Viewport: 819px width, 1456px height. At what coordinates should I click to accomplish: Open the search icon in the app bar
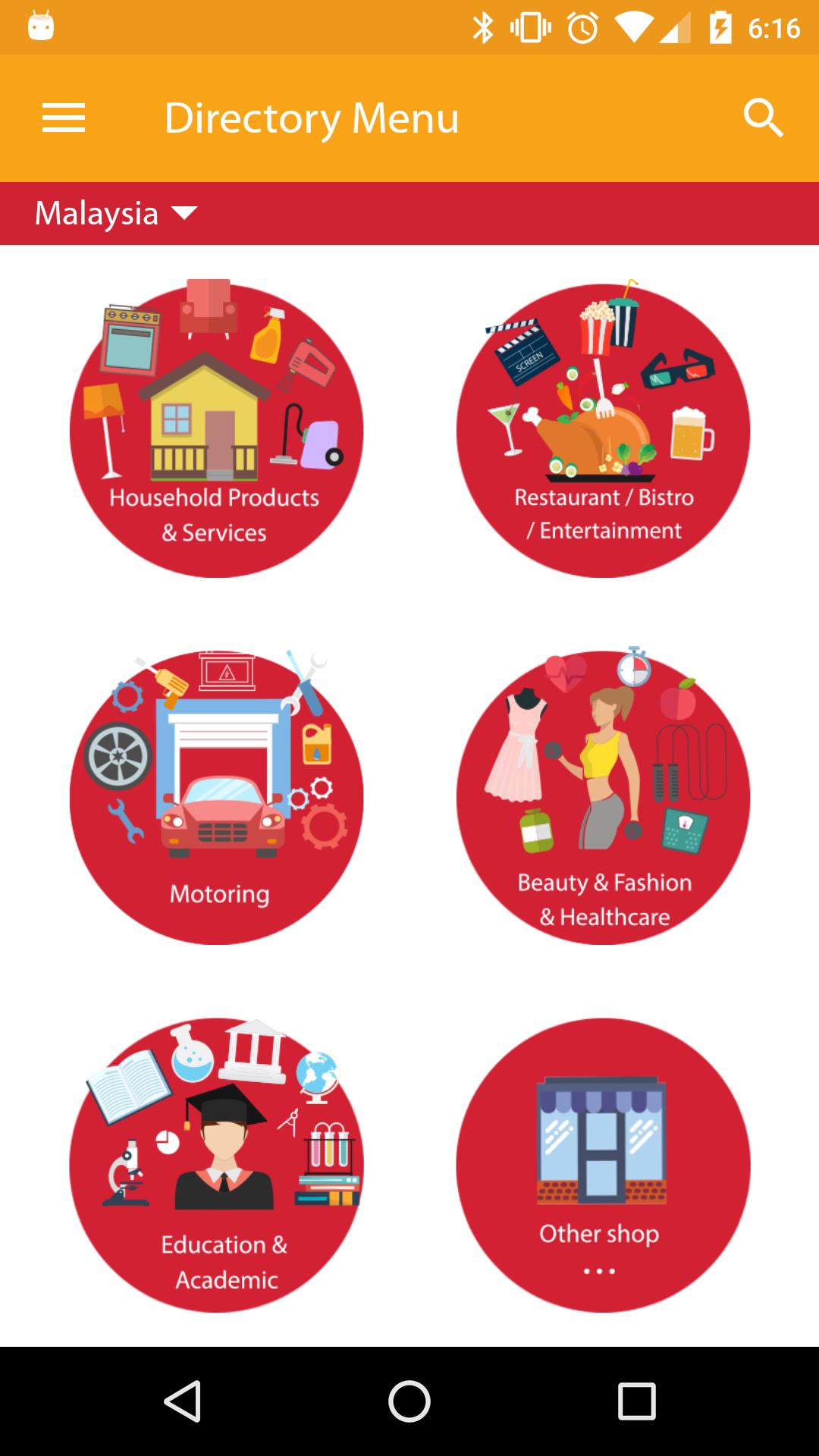click(x=762, y=118)
